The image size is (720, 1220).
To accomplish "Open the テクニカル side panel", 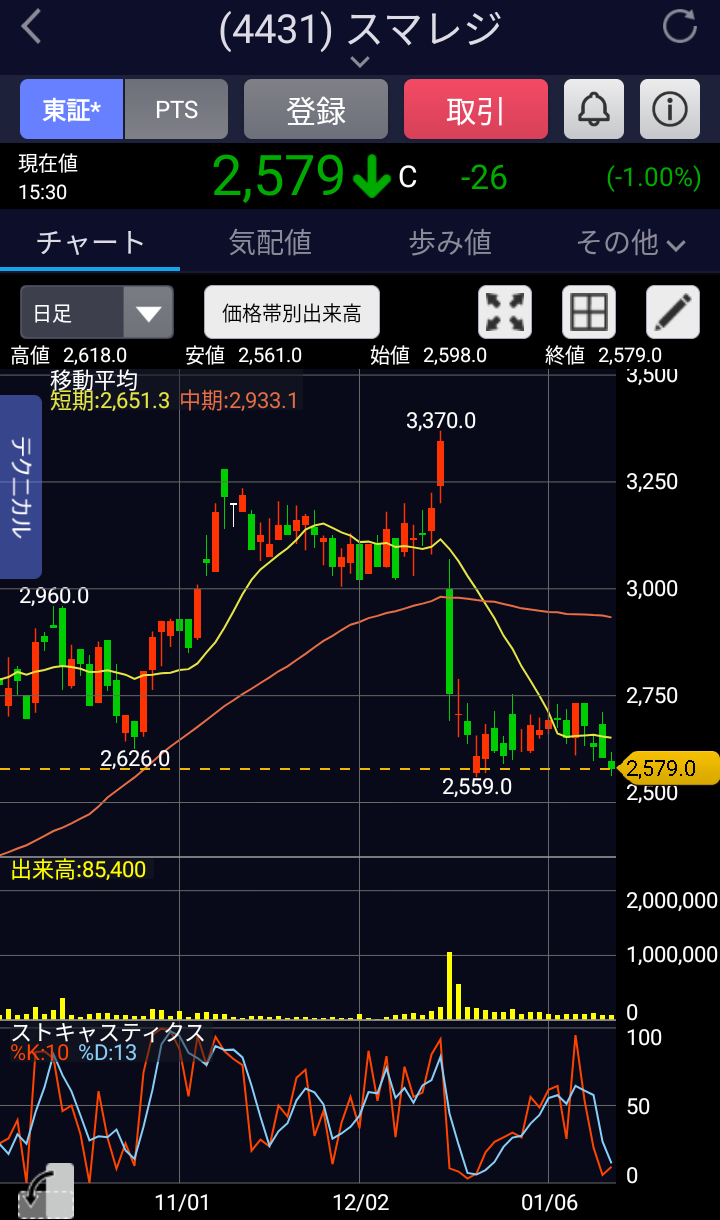I will [21, 487].
